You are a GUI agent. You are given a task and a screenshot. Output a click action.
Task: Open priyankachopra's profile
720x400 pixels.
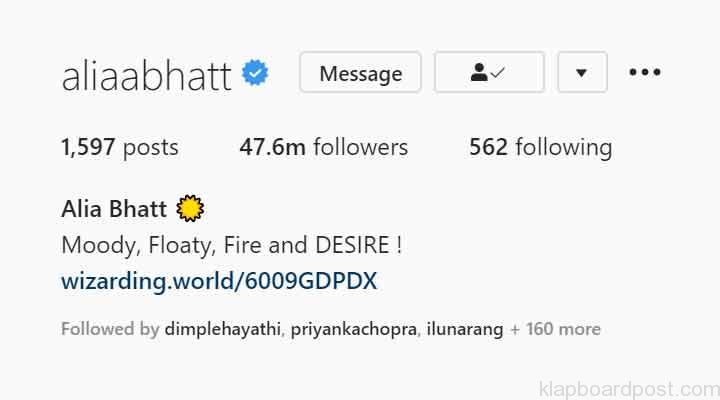[354, 329]
